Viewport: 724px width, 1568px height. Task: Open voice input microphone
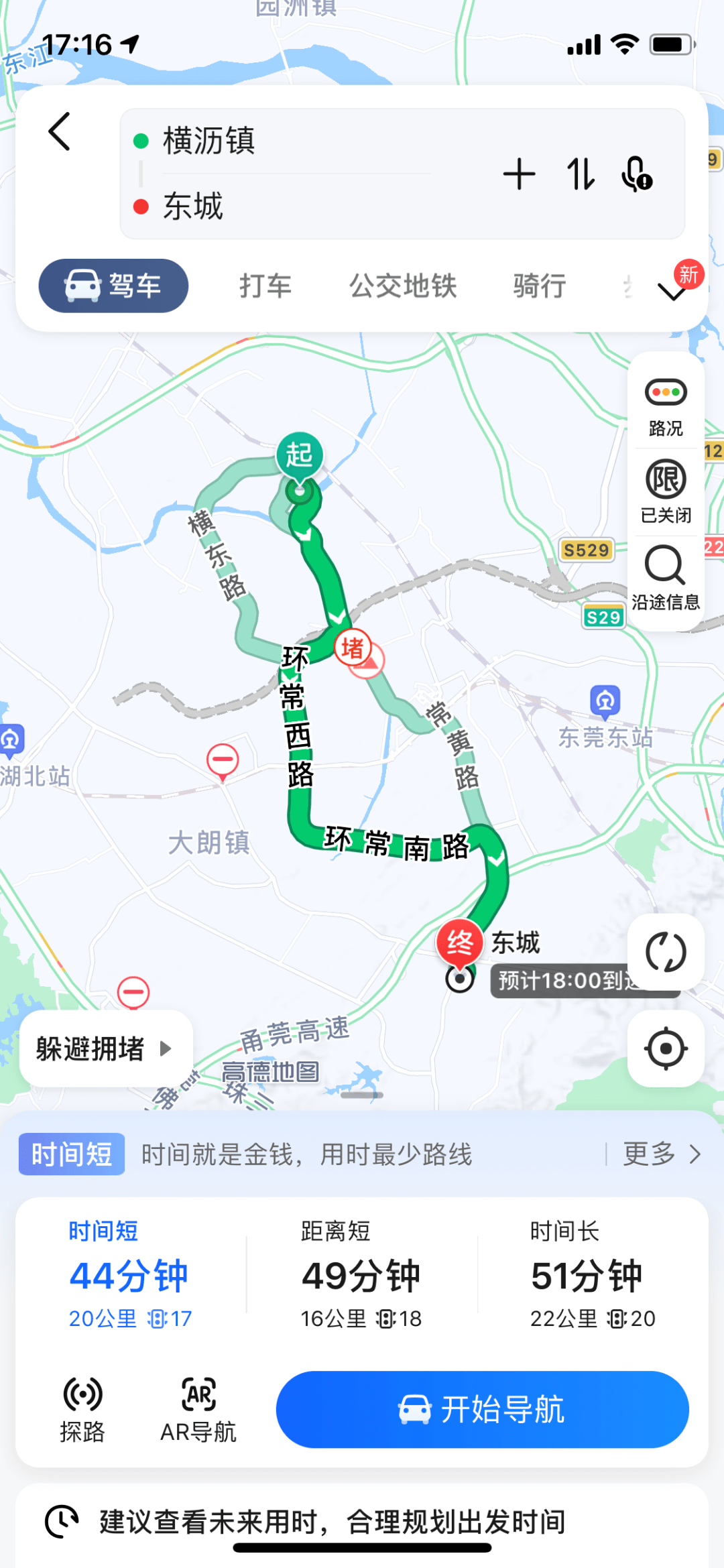pyautogui.click(x=636, y=175)
